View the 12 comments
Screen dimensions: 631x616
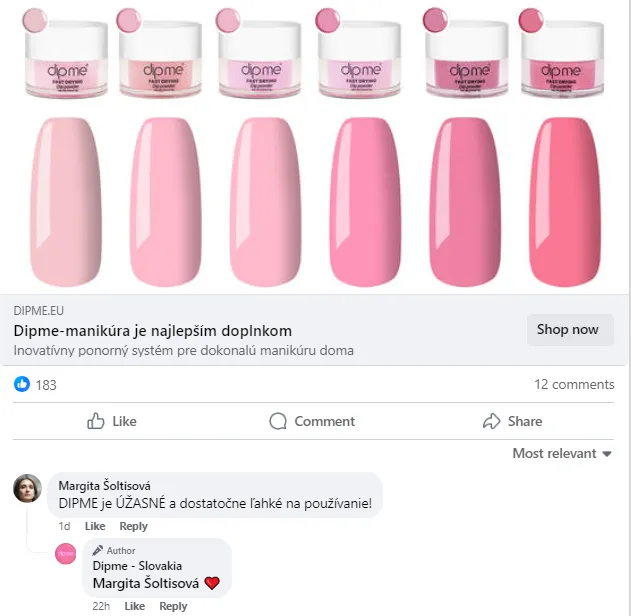coord(574,384)
